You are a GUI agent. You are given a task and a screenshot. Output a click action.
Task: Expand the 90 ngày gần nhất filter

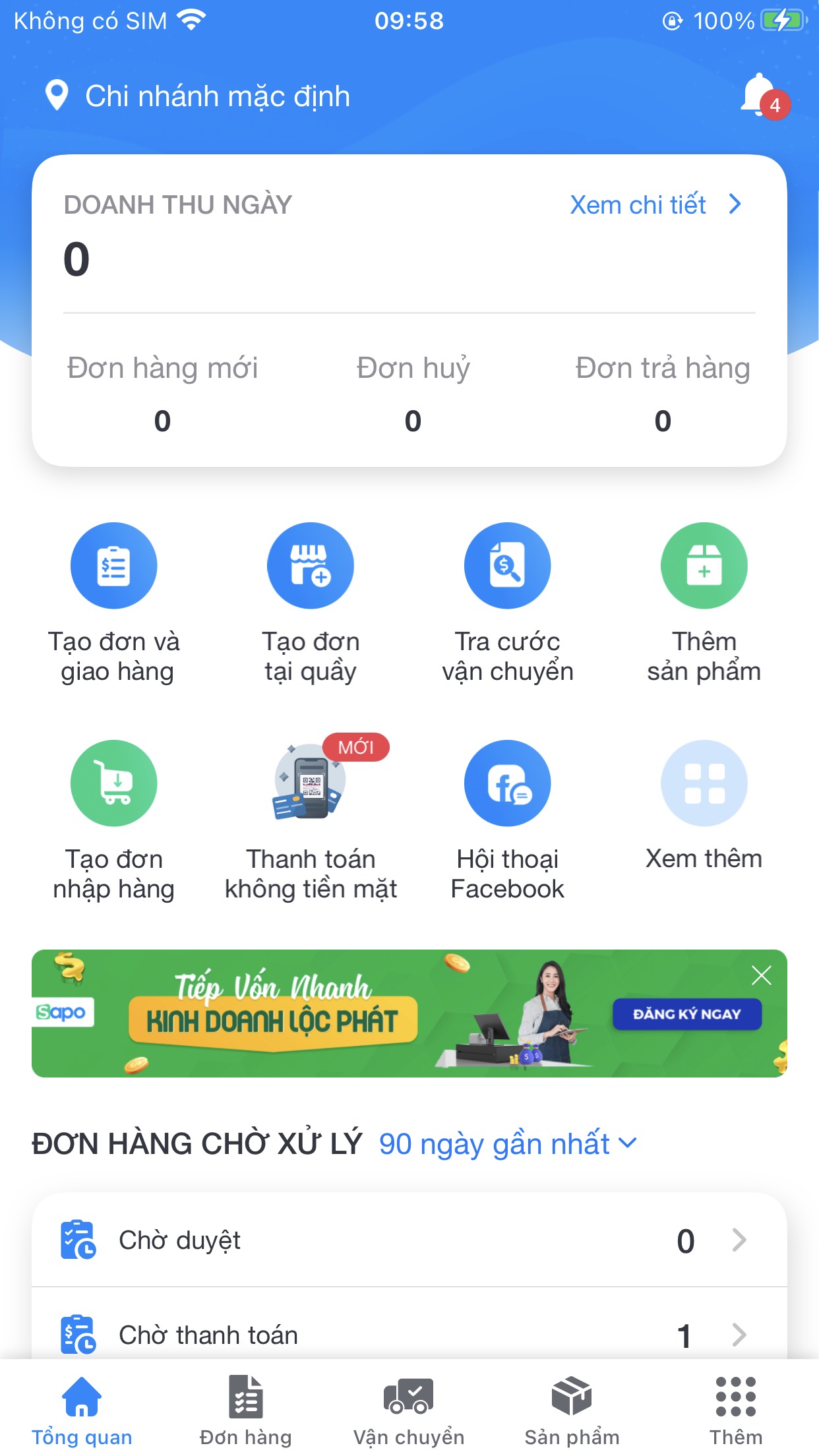point(508,1143)
